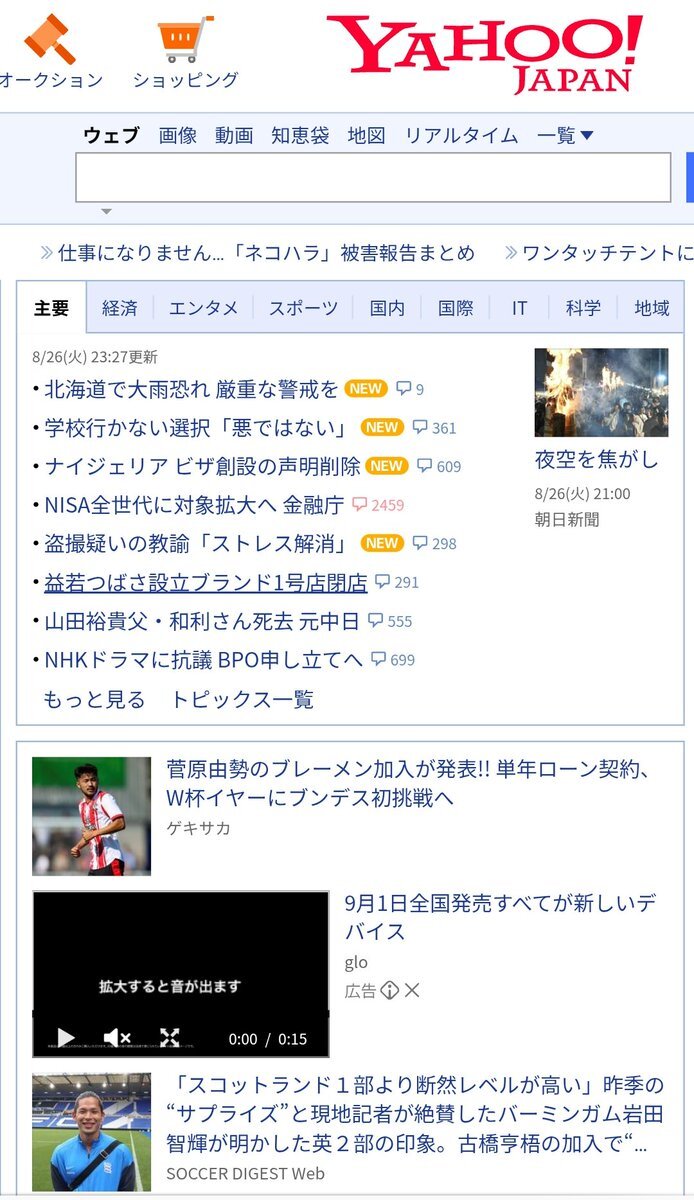Image resolution: width=694 pixels, height=1200 pixels.
Task: Unmute the advertisement video sound
Action: click(118, 1038)
